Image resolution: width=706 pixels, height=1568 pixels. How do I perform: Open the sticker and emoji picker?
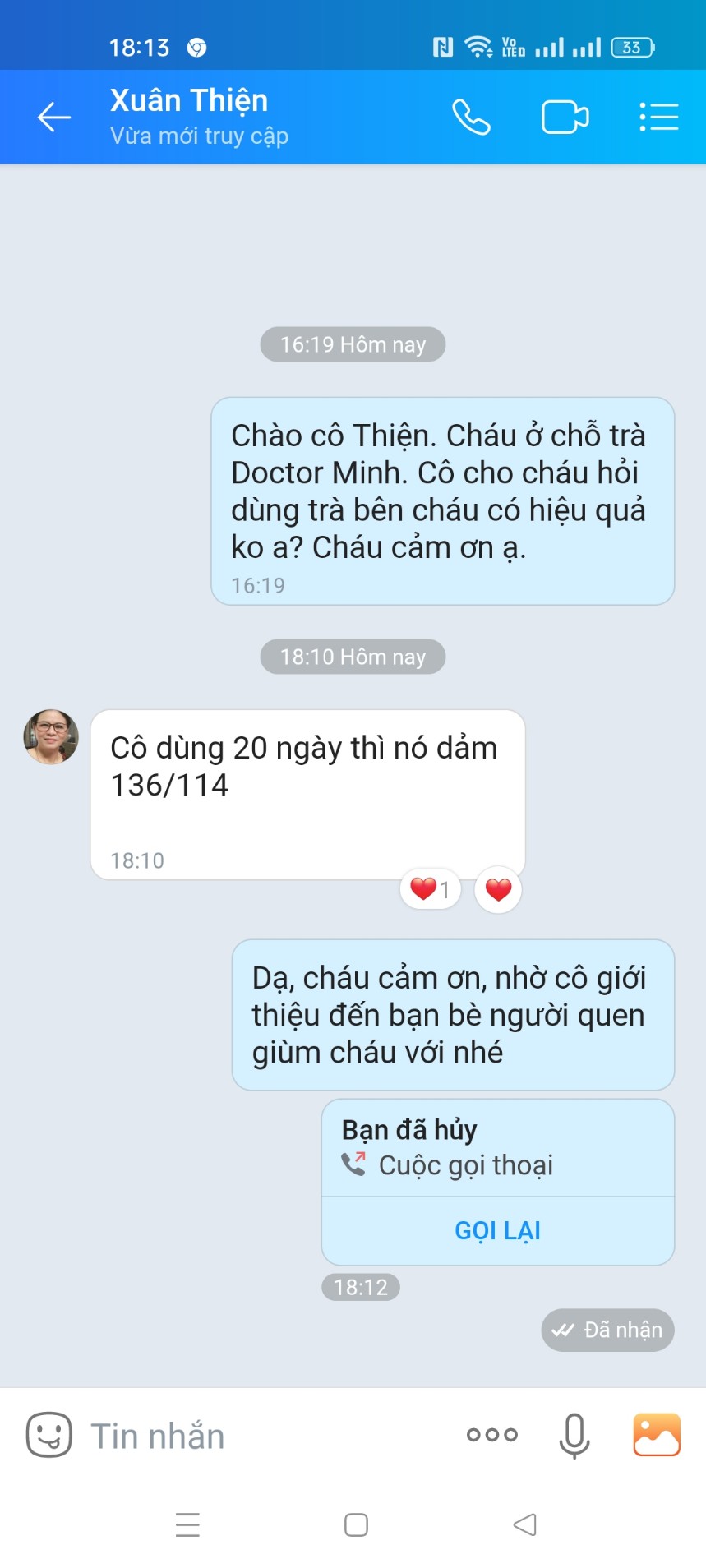[49, 1436]
